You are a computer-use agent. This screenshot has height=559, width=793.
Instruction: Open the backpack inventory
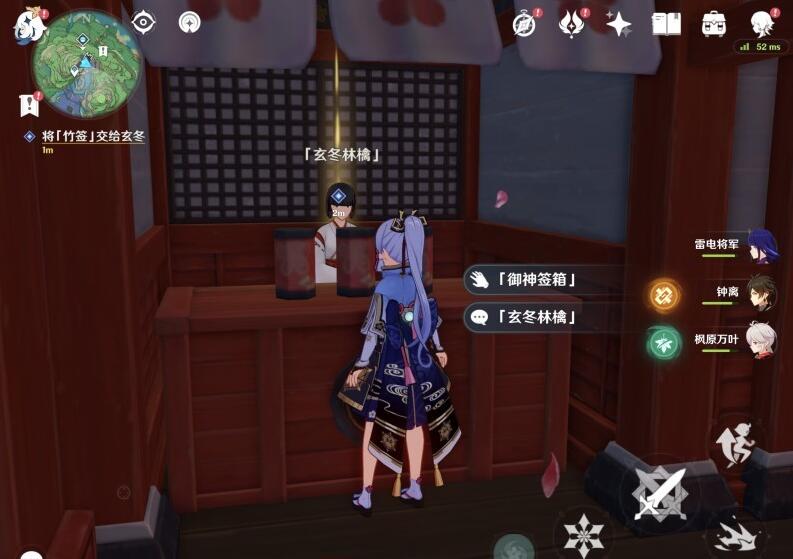coord(714,24)
